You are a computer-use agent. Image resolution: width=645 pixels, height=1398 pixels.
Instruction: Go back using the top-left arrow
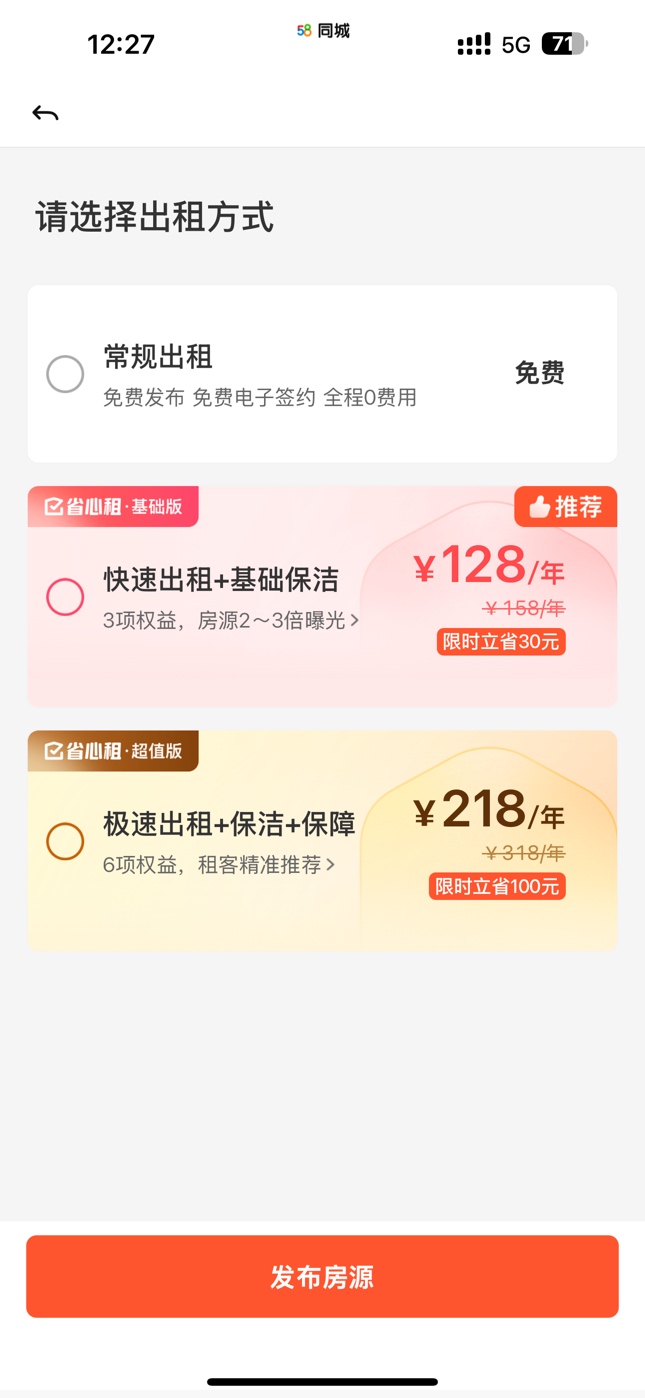pos(45,113)
